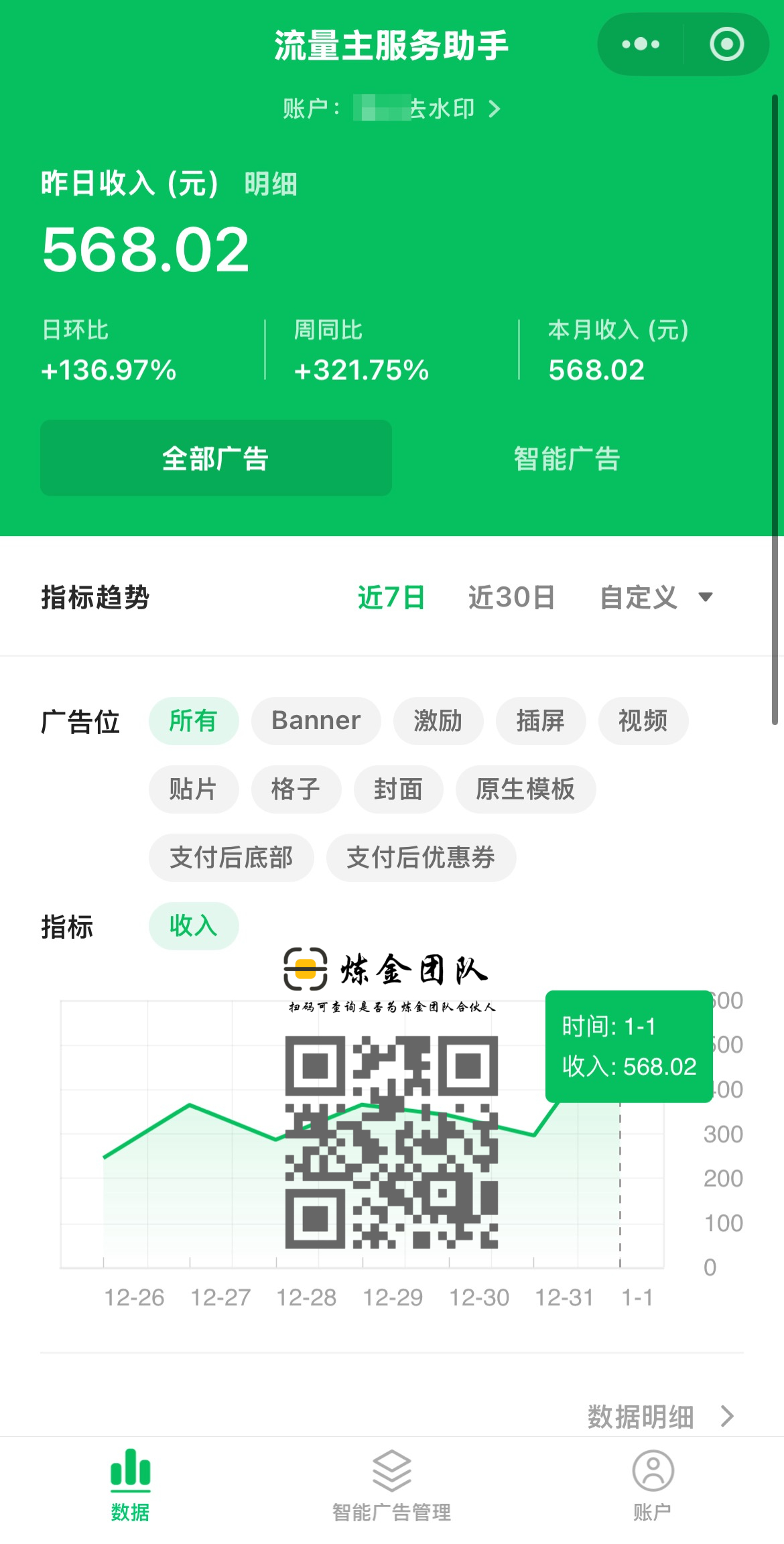Screen dimensions: 784x1544
Task: Open the mini program more-options menu
Action: [x=641, y=44]
